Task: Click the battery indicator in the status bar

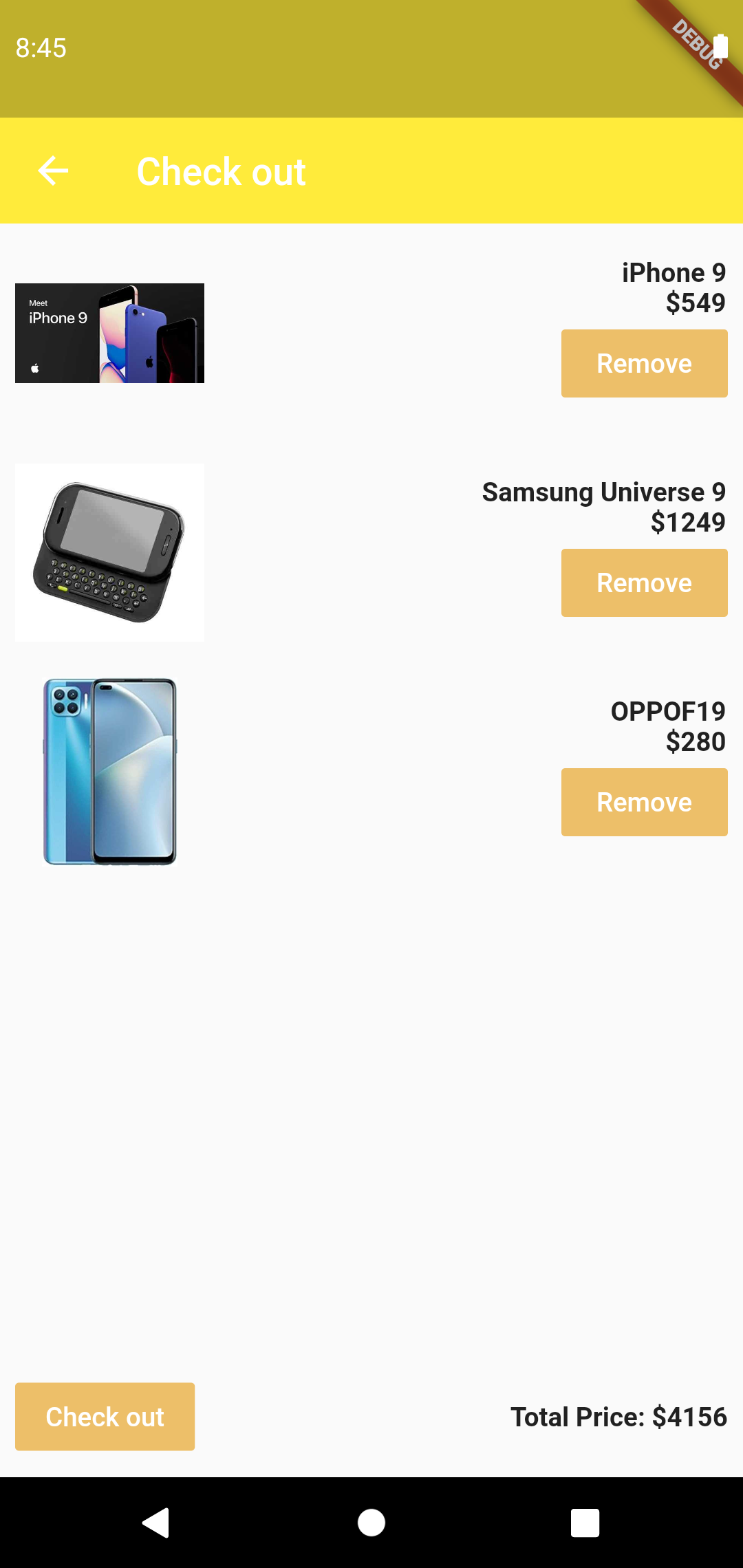Action: point(720,47)
